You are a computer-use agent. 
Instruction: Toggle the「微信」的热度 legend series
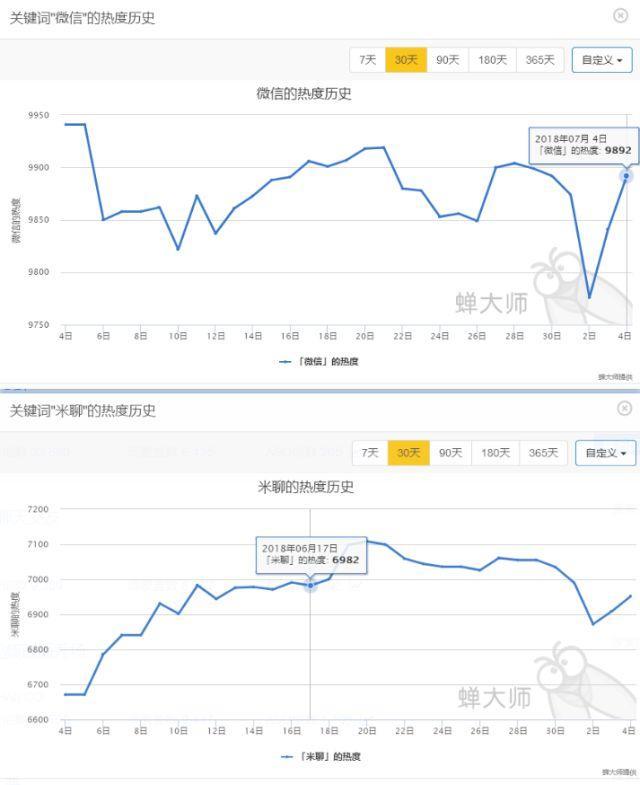(x=320, y=361)
